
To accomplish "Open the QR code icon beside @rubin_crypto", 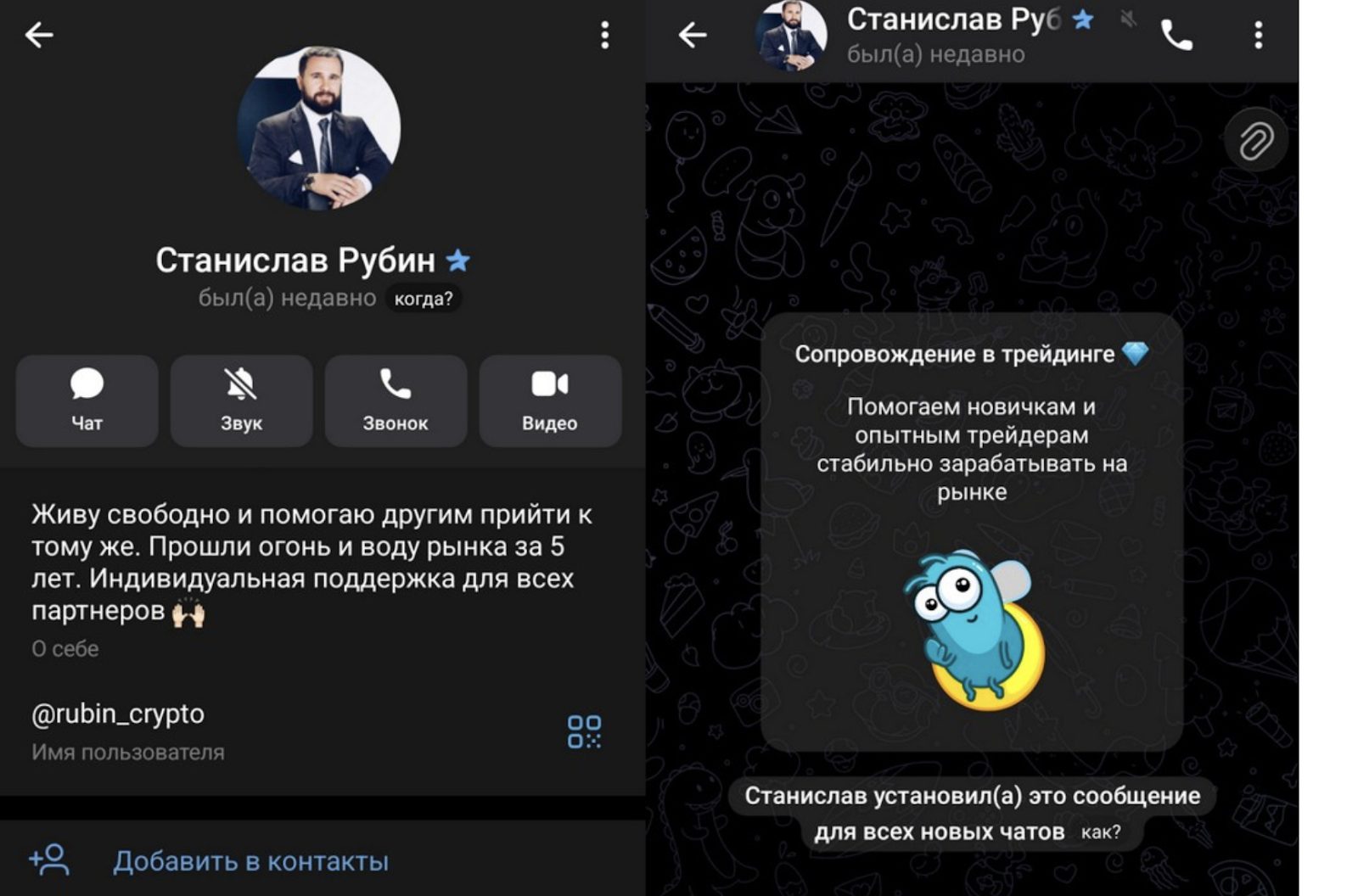I will (x=584, y=731).
